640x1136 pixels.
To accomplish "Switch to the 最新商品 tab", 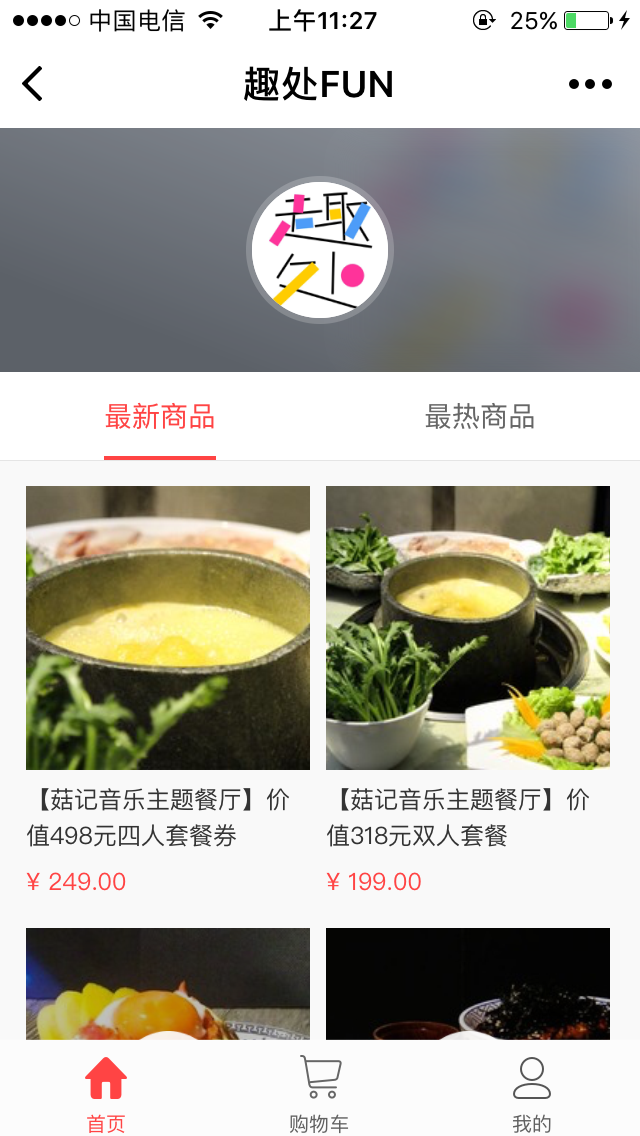I will [160, 417].
